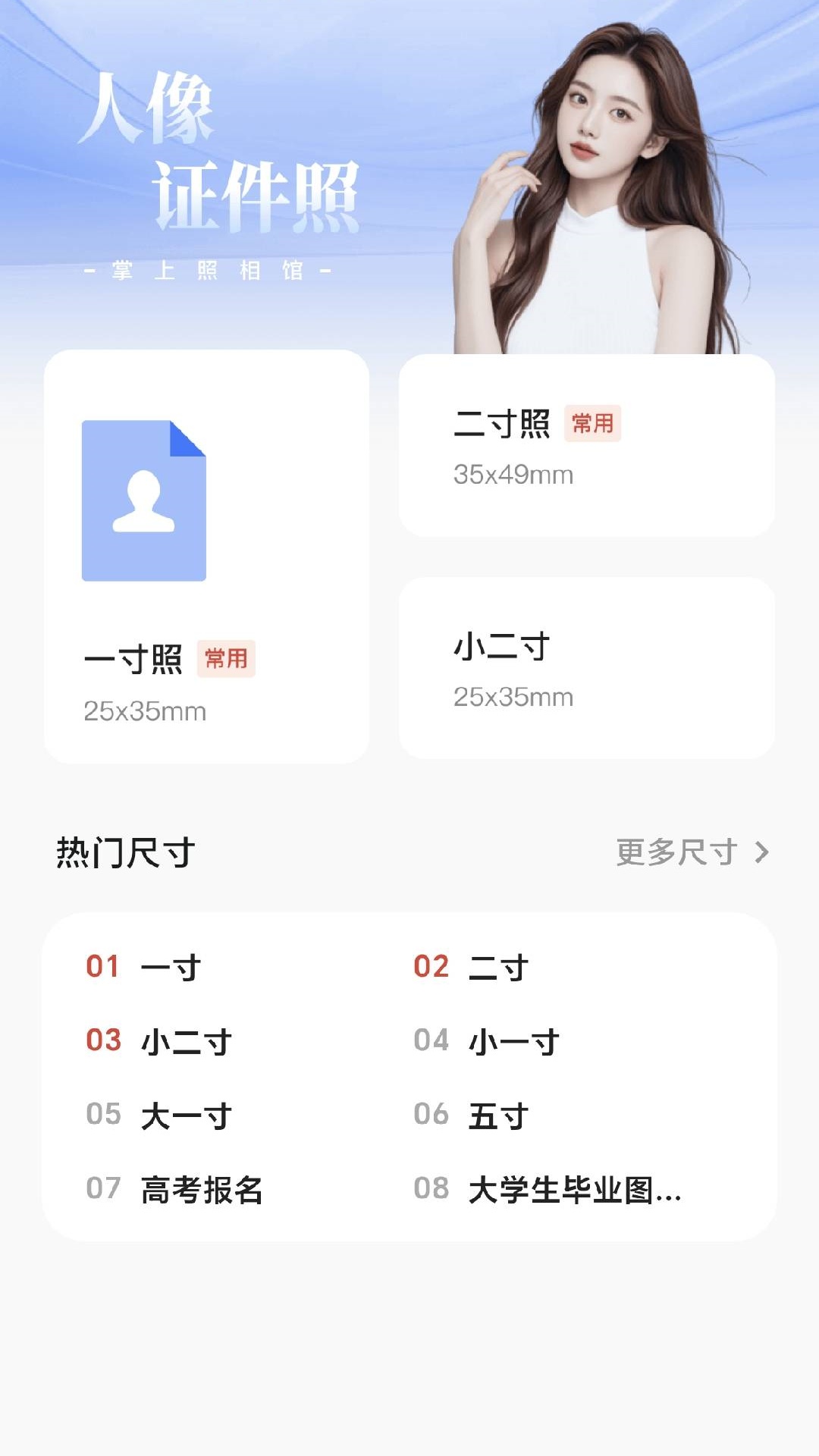Expand sizes via the right-pointing chevron

tap(761, 852)
